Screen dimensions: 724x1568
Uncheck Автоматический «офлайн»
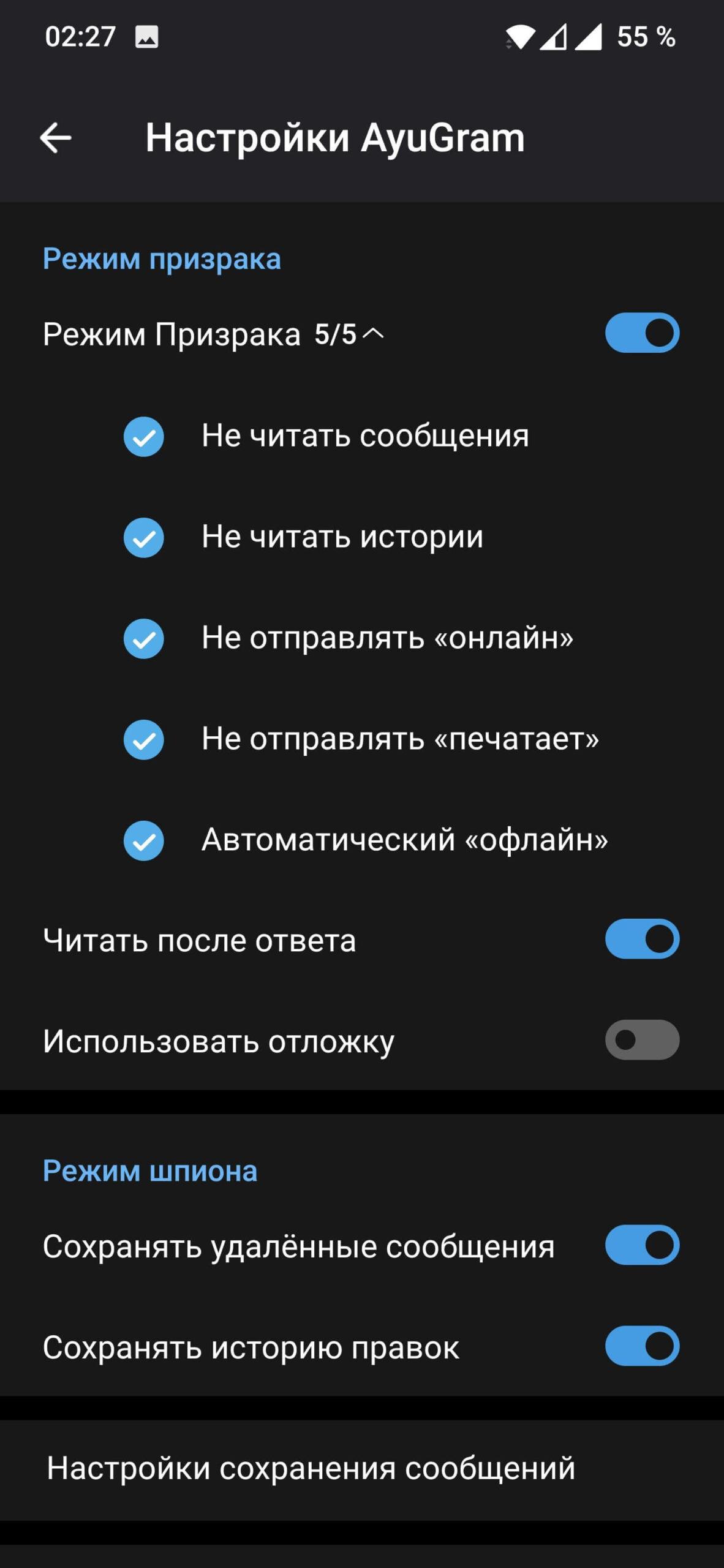coord(144,841)
